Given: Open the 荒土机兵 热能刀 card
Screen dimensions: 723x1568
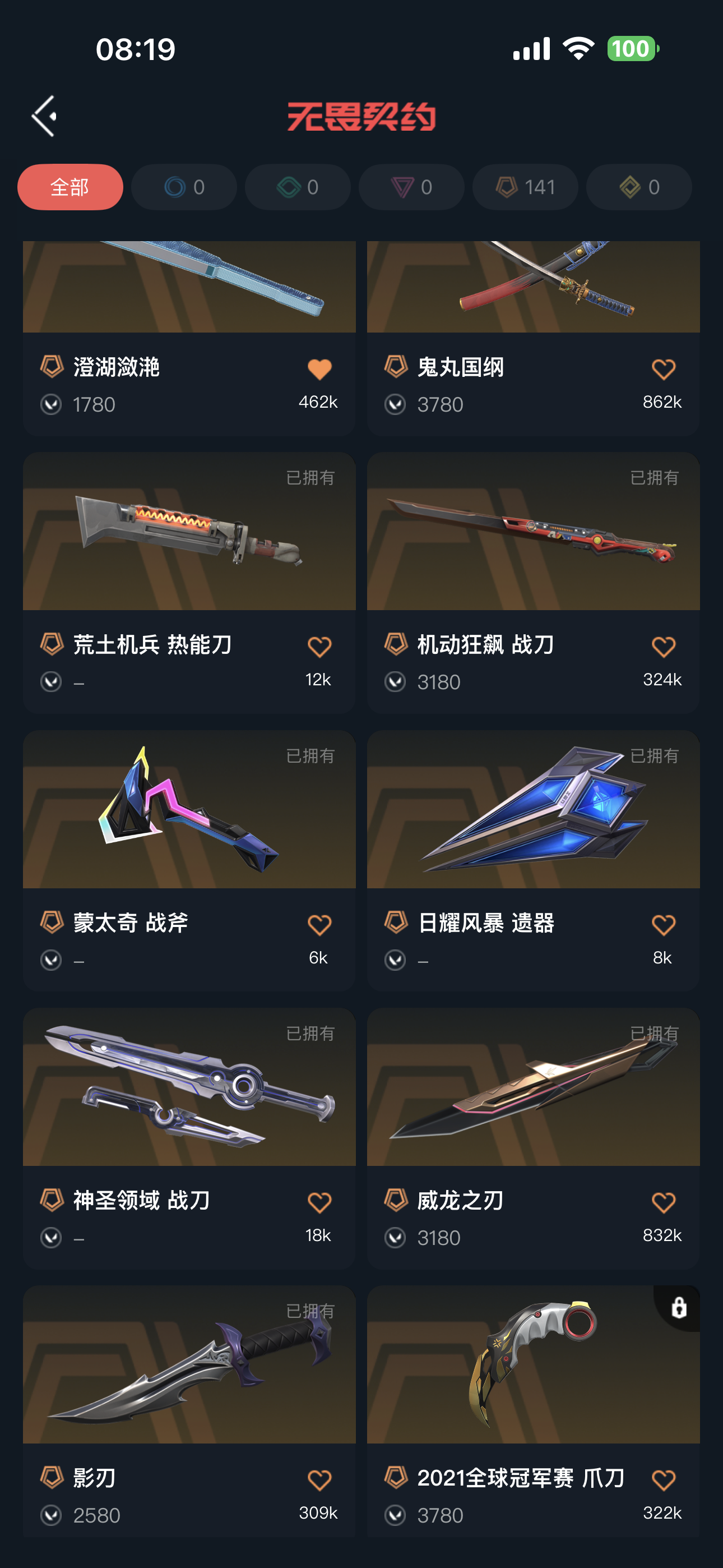Looking at the screenshot, I should (x=189, y=583).
